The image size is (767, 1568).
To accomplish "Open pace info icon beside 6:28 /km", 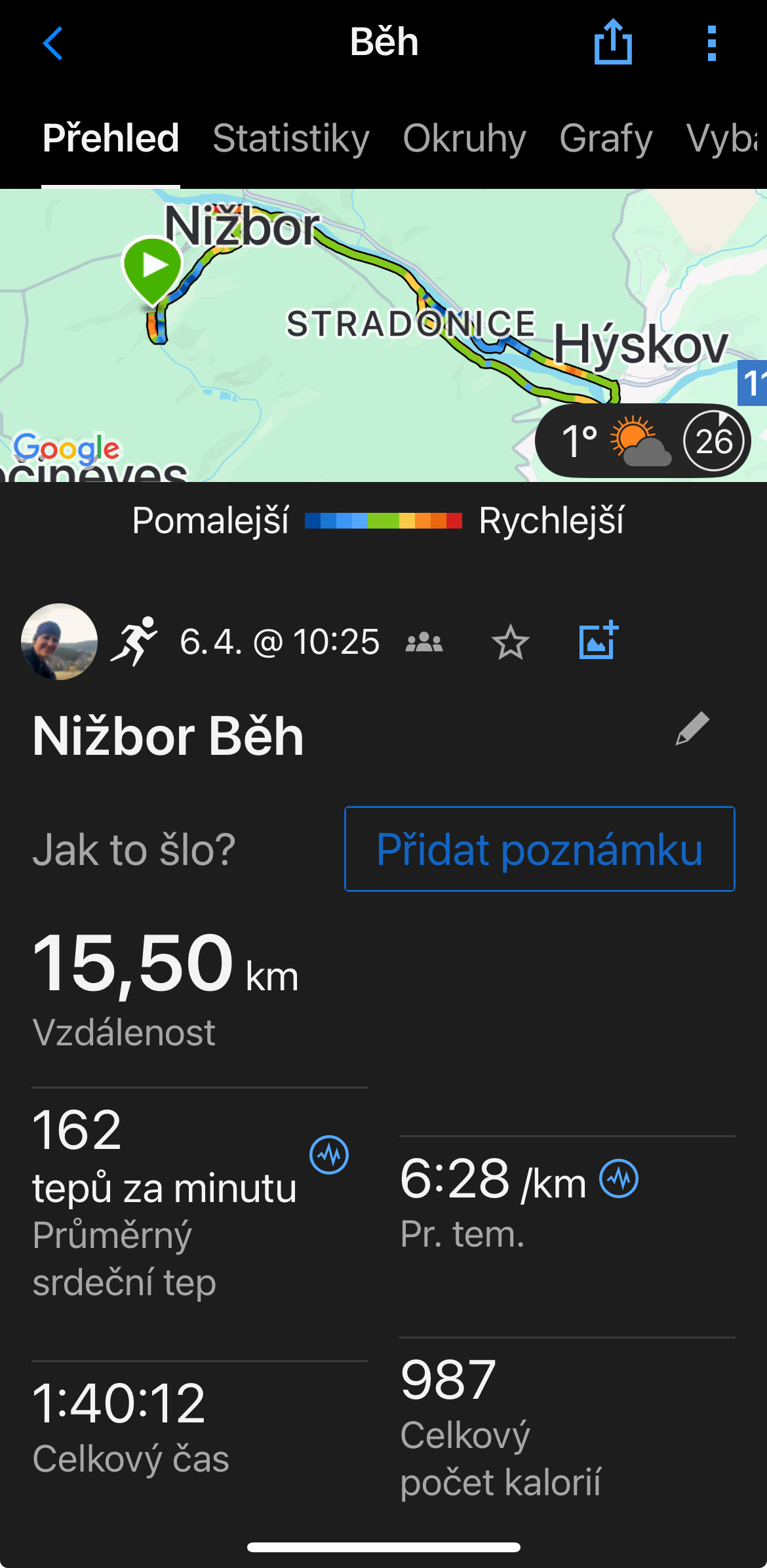I will coord(619,1178).
